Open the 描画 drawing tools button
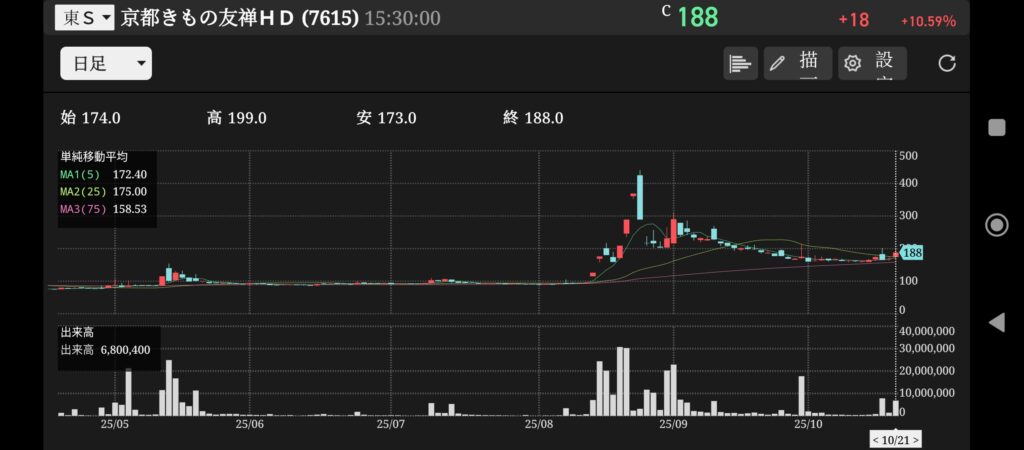This screenshot has height=450, width=1024. tap(797, 64)
